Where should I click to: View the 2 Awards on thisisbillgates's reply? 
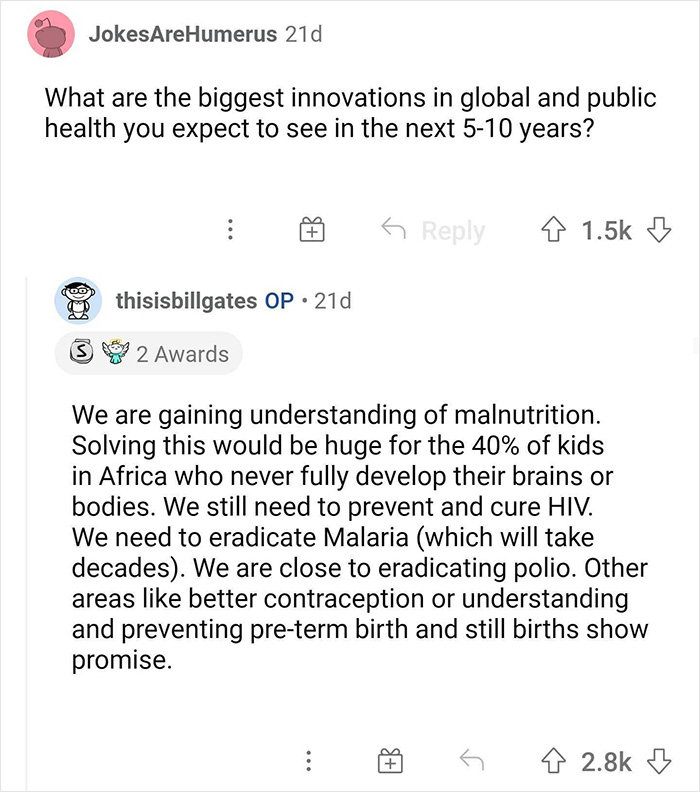[149, 354]
